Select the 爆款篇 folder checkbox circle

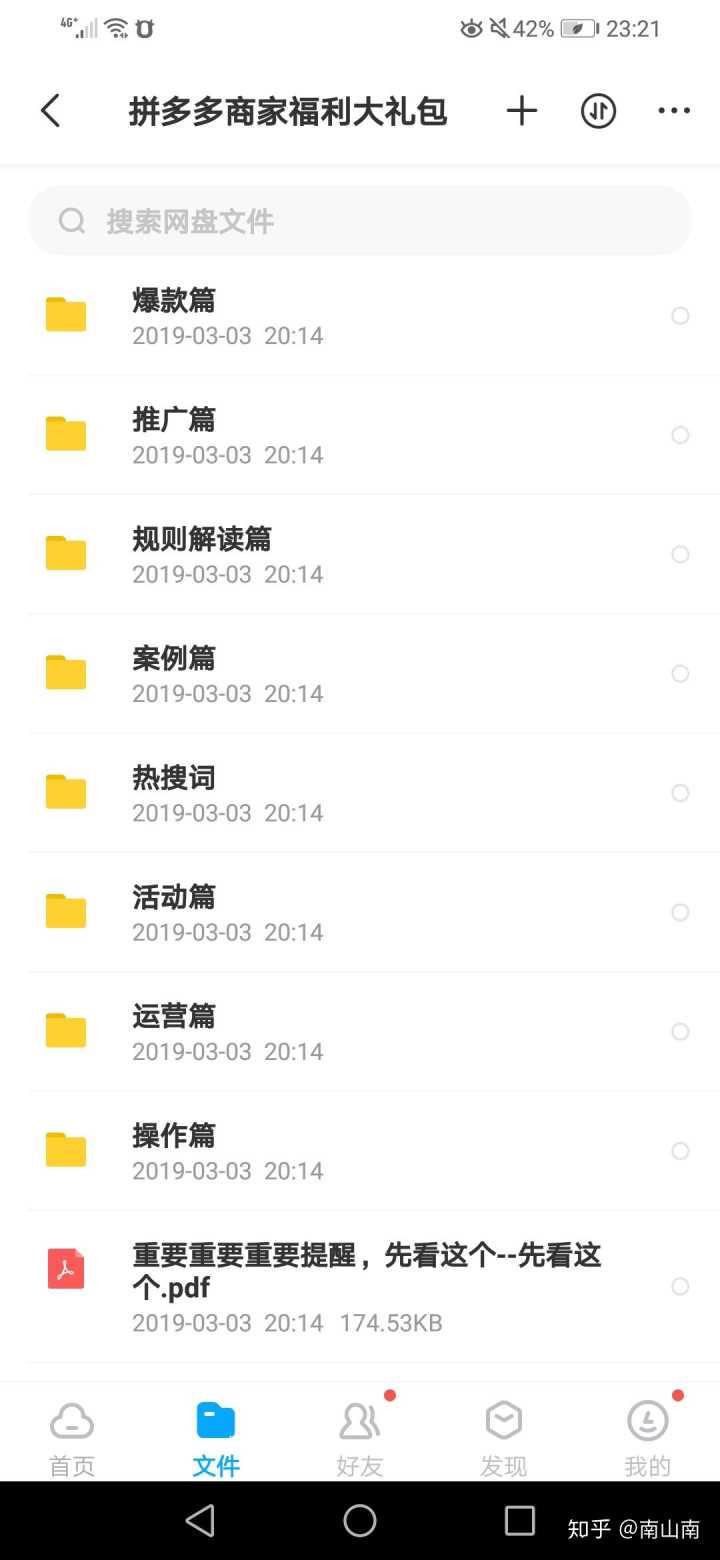(x=680, y=316)
